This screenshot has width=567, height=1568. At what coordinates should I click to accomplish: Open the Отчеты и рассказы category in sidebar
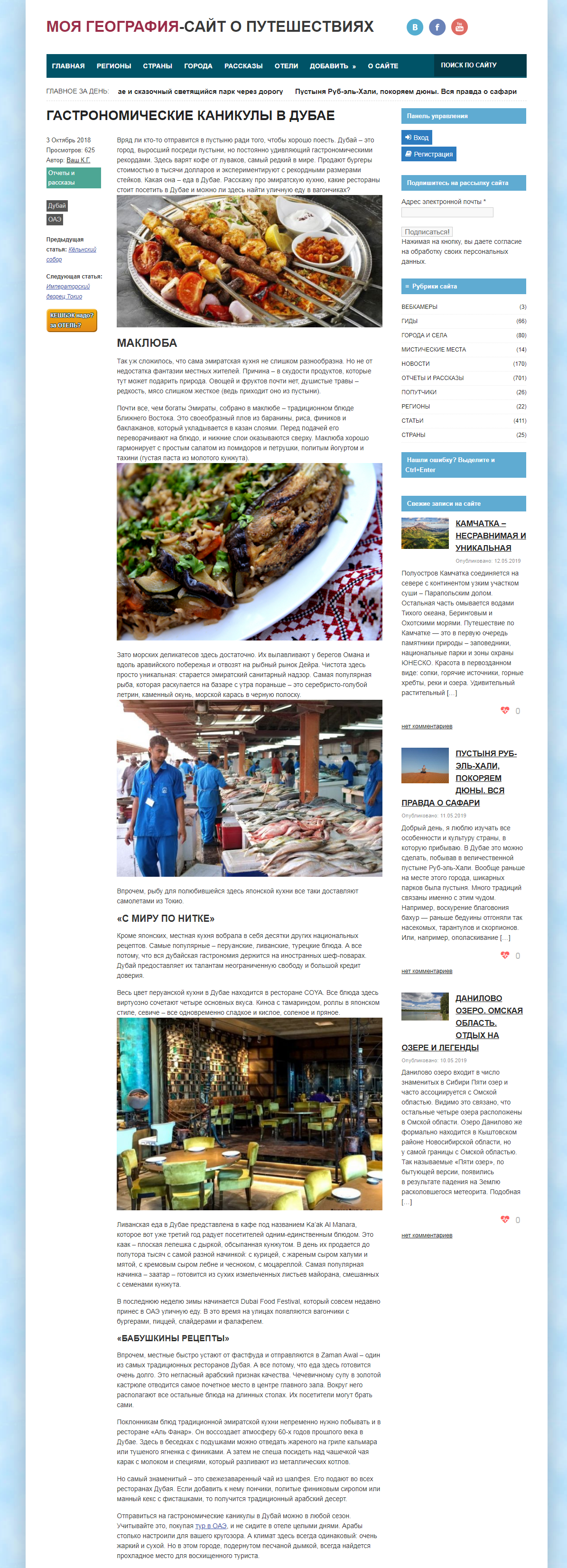click(x=432, y=378)
